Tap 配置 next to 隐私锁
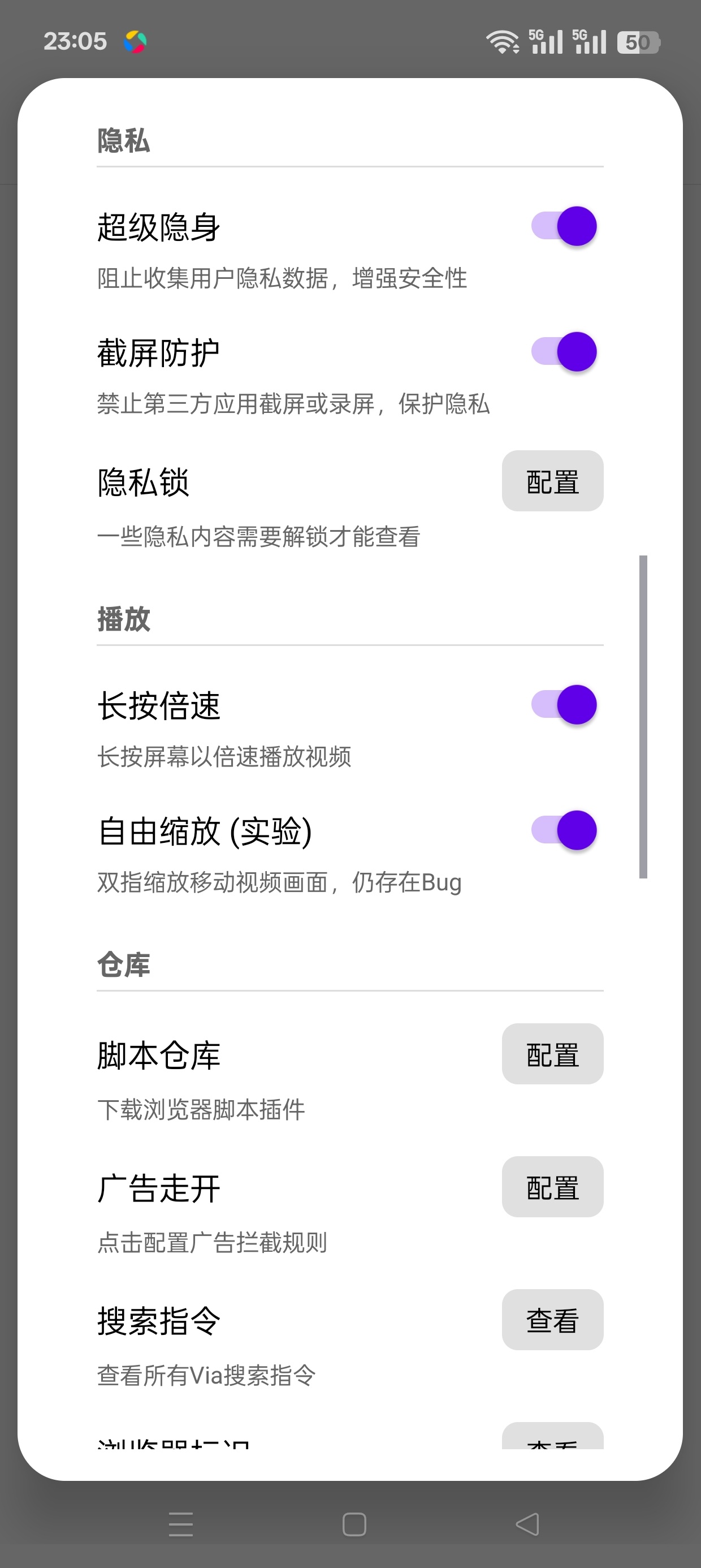The width and height of the screenshot is (701, 1568). (552, 481)
